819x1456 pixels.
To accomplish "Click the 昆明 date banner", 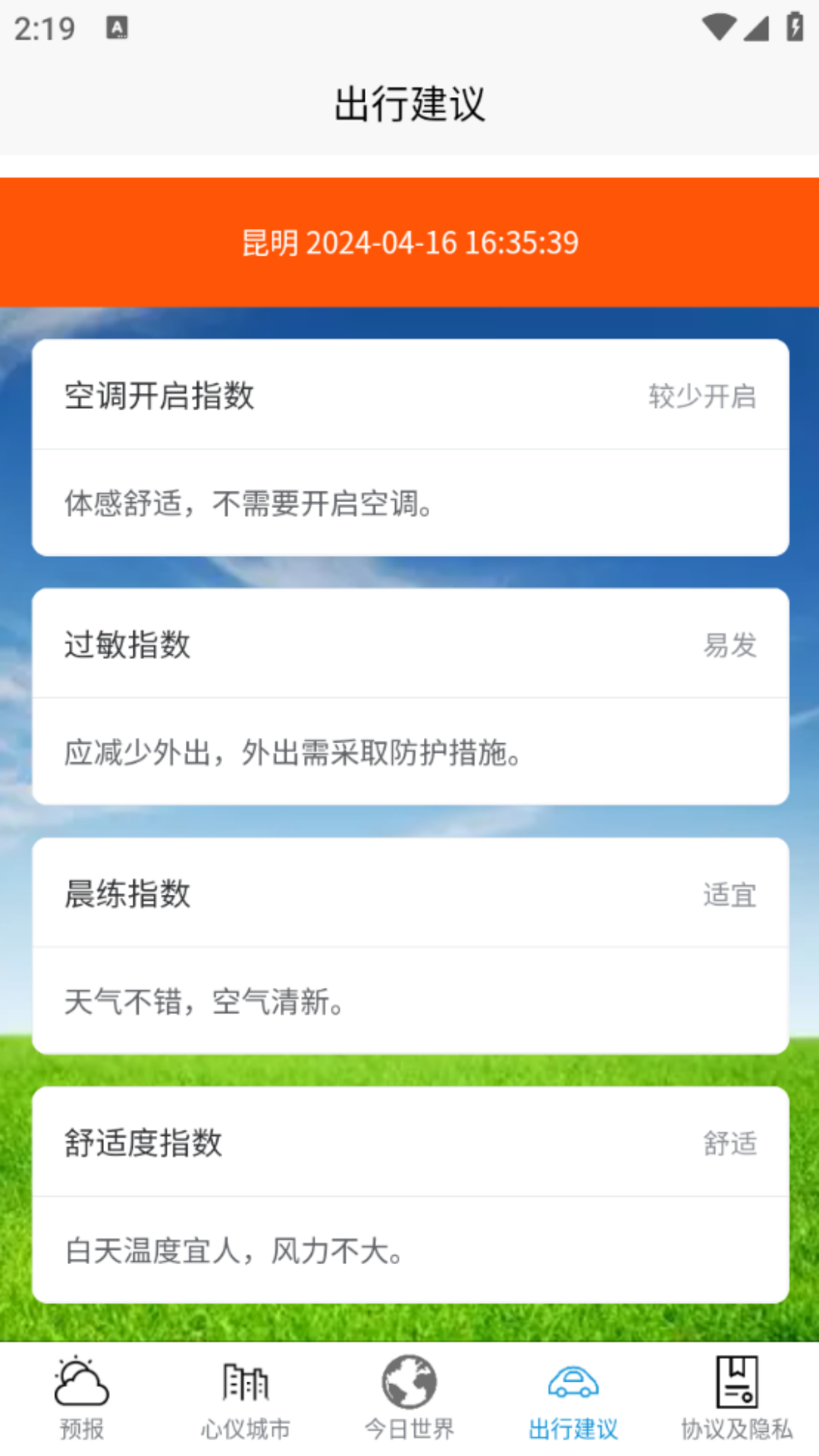I will (x=409, y=243).
